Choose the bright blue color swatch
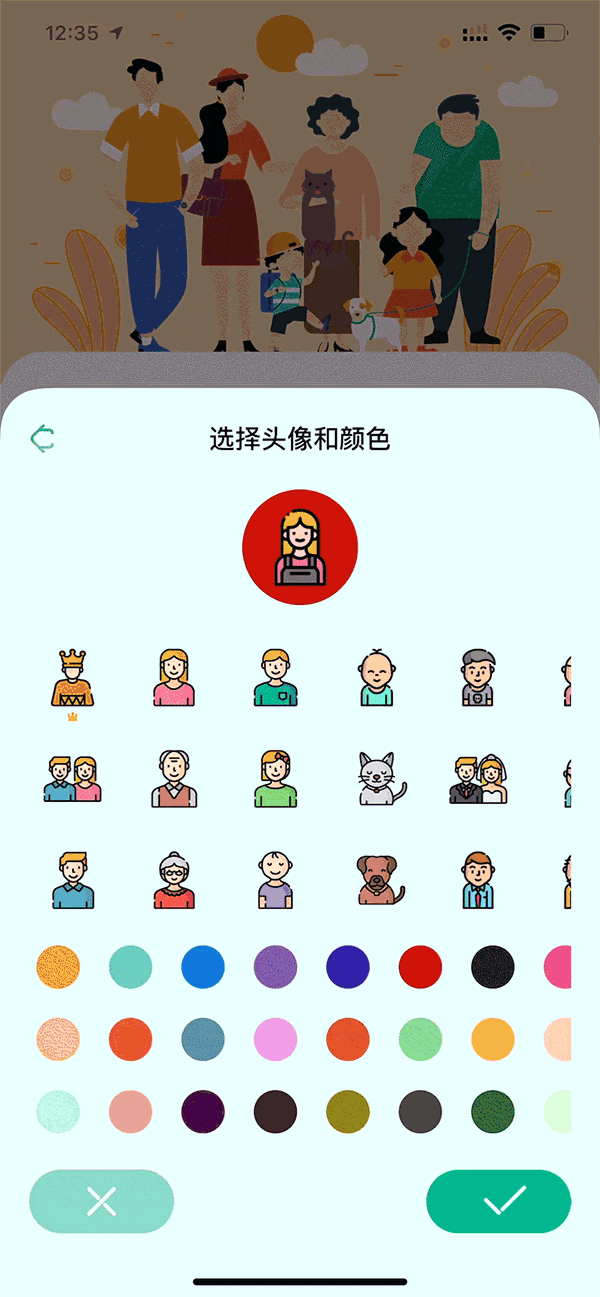Screen dimensions: 600x1297 click(x=203, y=968)
